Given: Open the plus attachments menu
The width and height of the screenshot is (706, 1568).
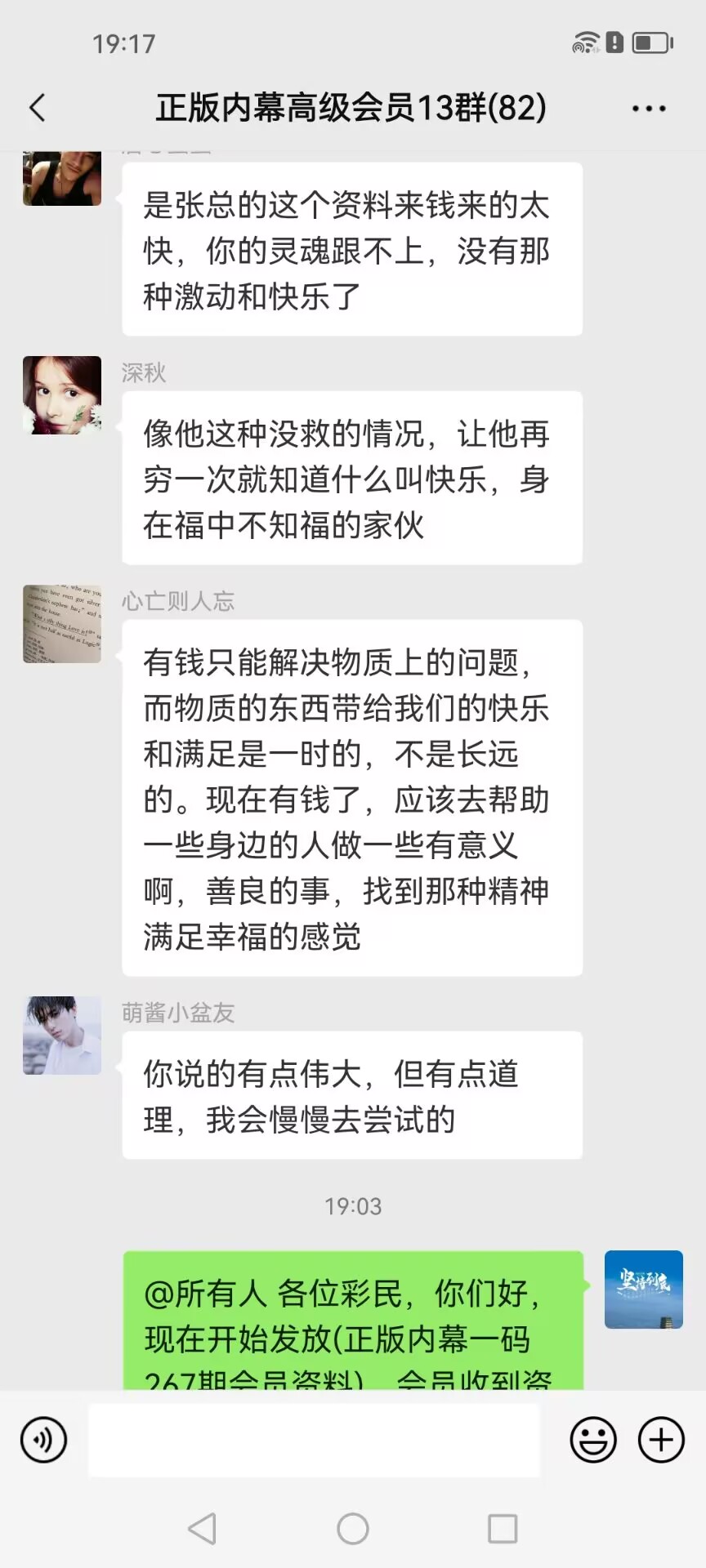Looking at the screenshot, I should (661, 1440).
